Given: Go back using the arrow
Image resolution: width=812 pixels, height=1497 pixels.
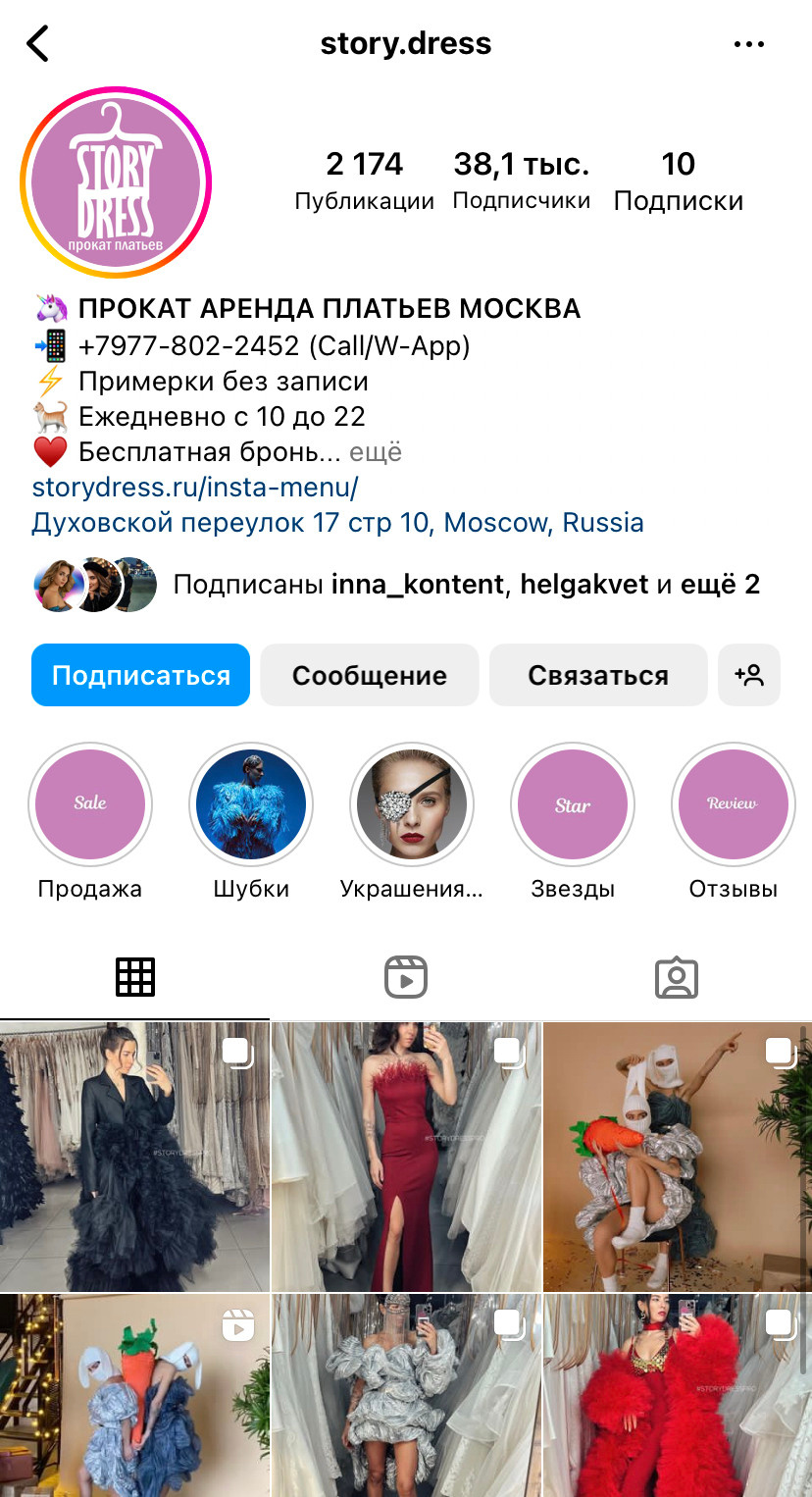Looking at the screenshot, I should pyautogui.click(x=37, y=44).
